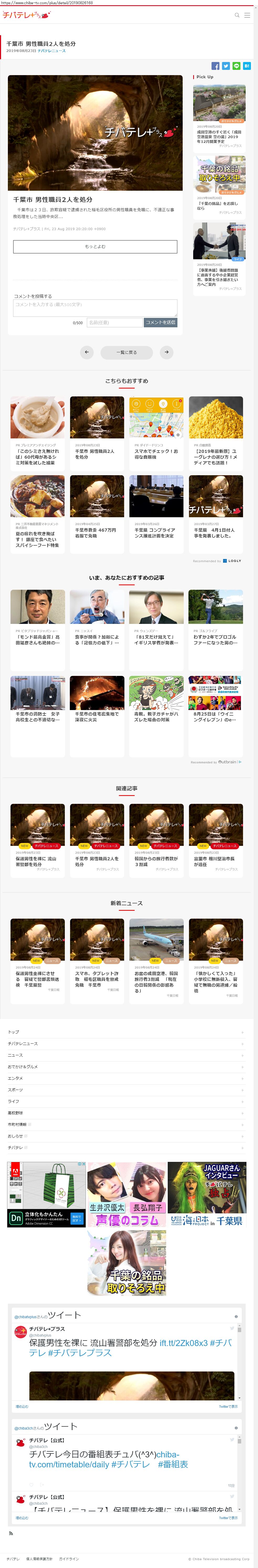Open the search icon in the header
Screen dimensions: 258x1568
(x=237, y=15)
